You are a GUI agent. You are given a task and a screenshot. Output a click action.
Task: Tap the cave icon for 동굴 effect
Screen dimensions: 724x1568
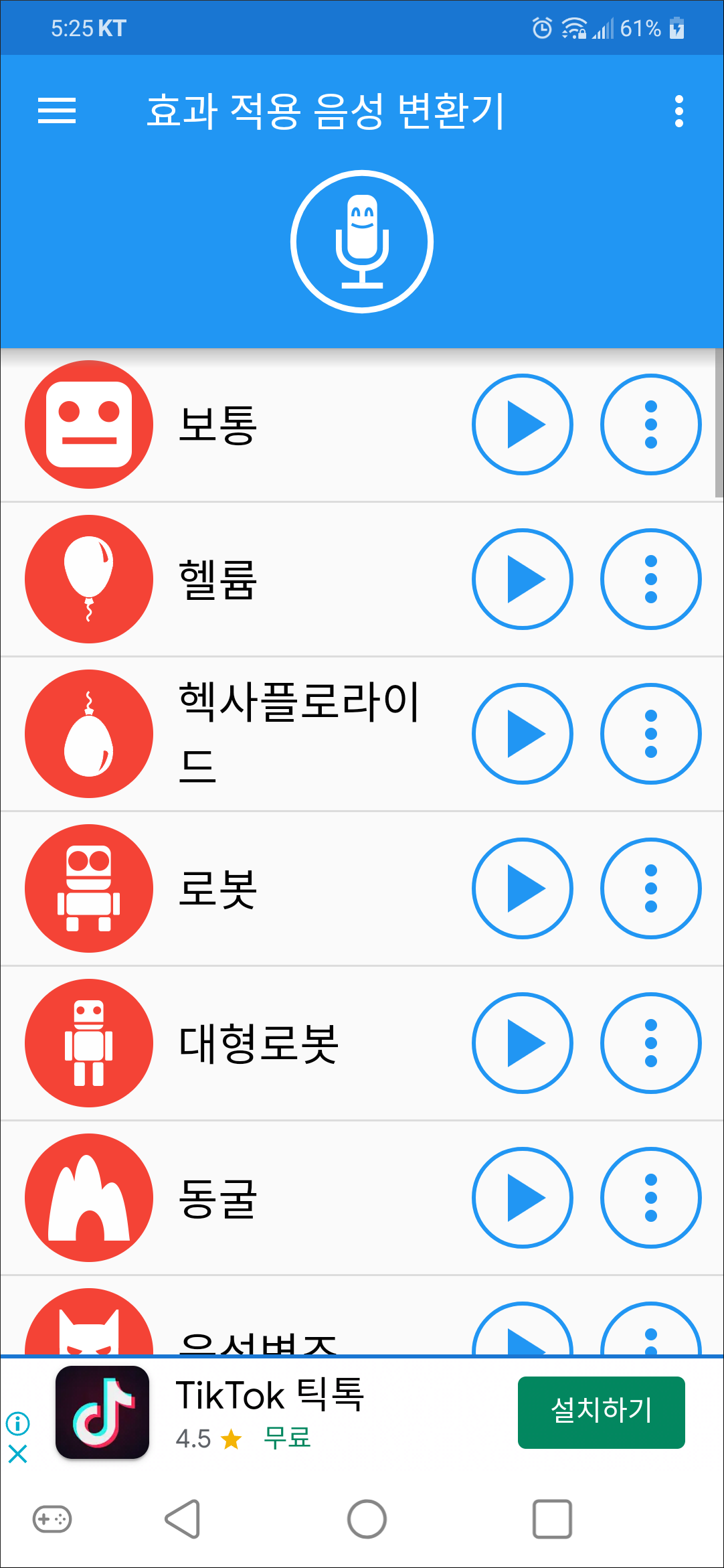coord(89,1198)
